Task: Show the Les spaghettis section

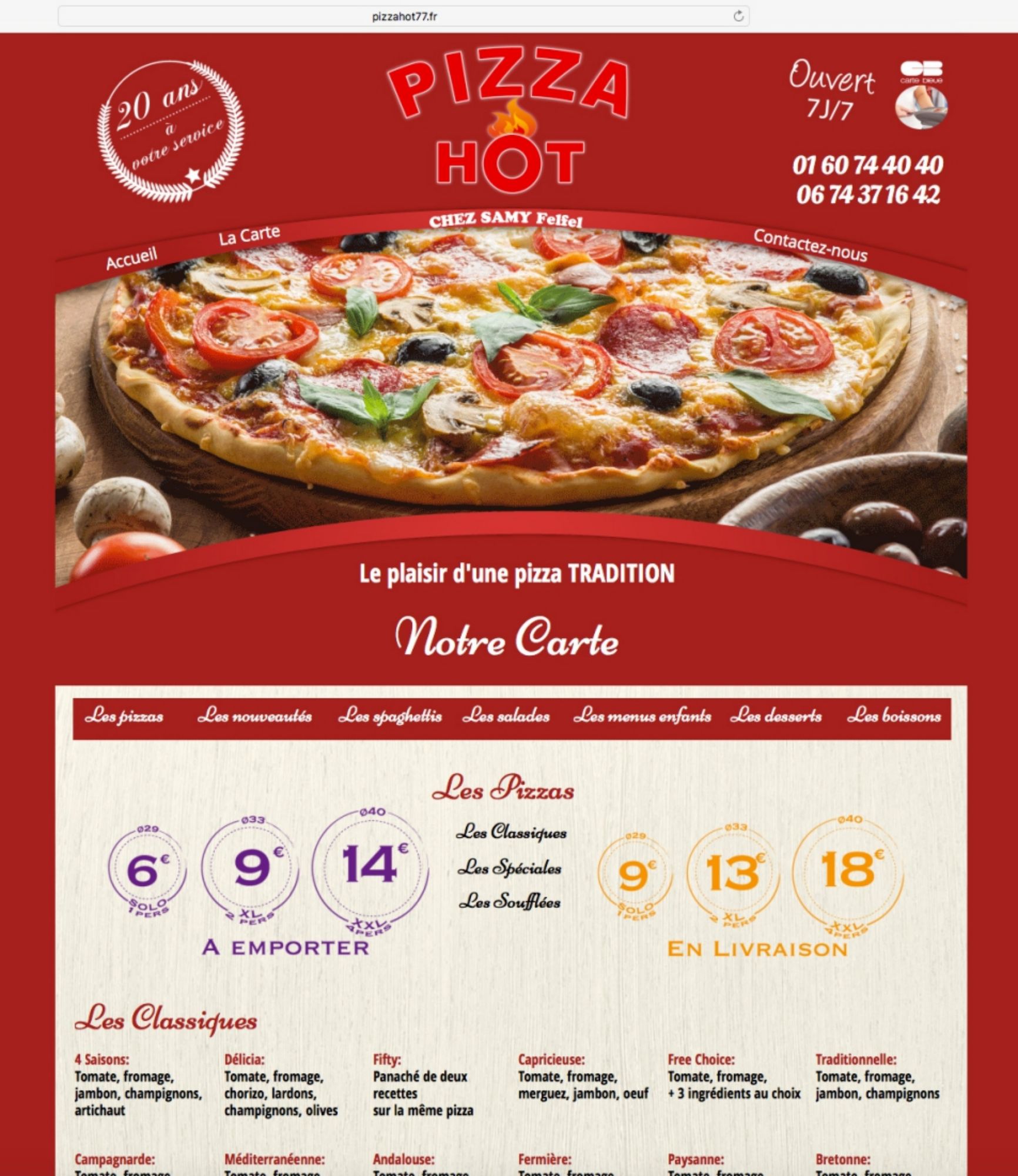Action: 390,716
